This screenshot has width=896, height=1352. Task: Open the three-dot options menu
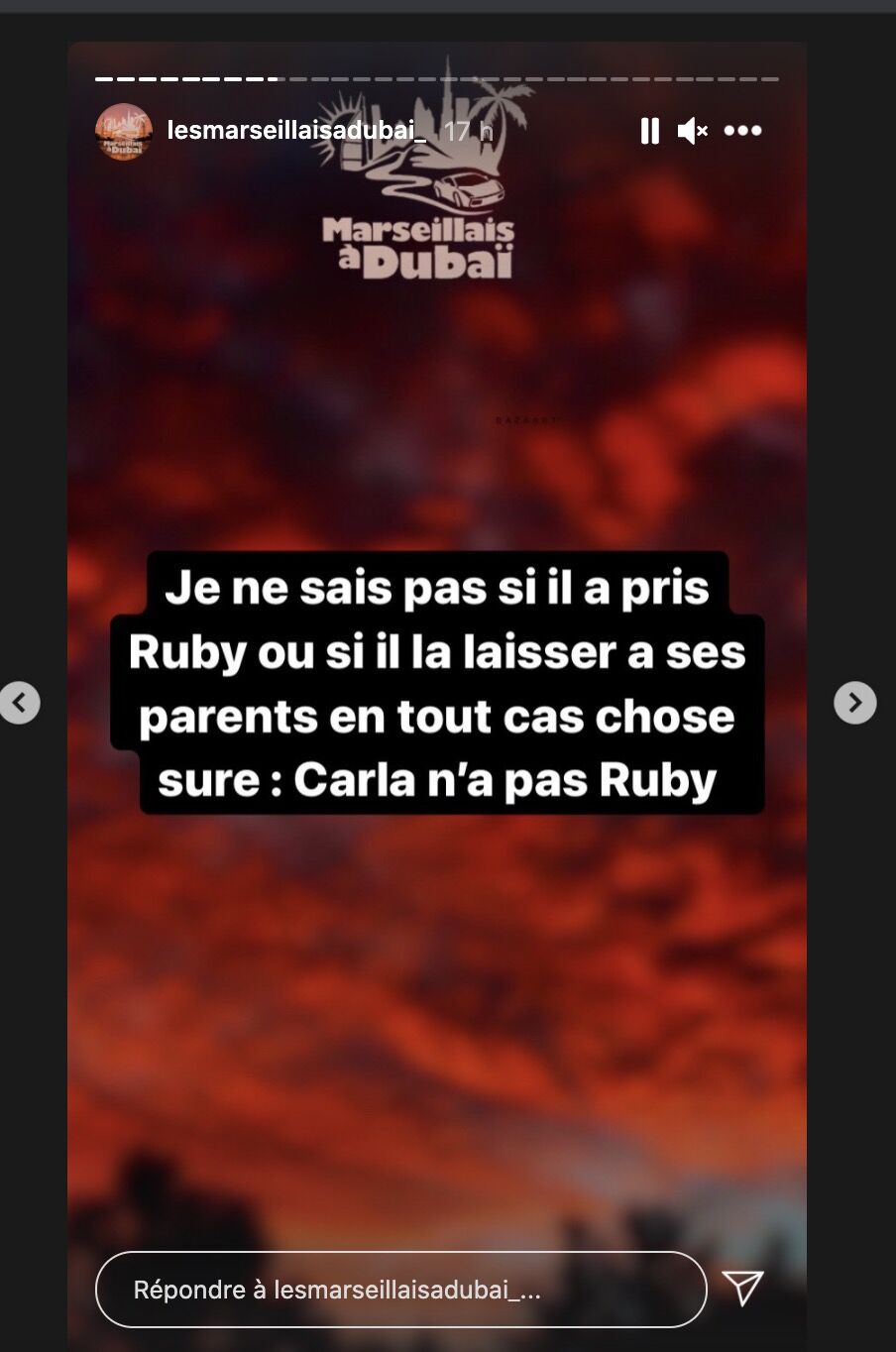742,131
